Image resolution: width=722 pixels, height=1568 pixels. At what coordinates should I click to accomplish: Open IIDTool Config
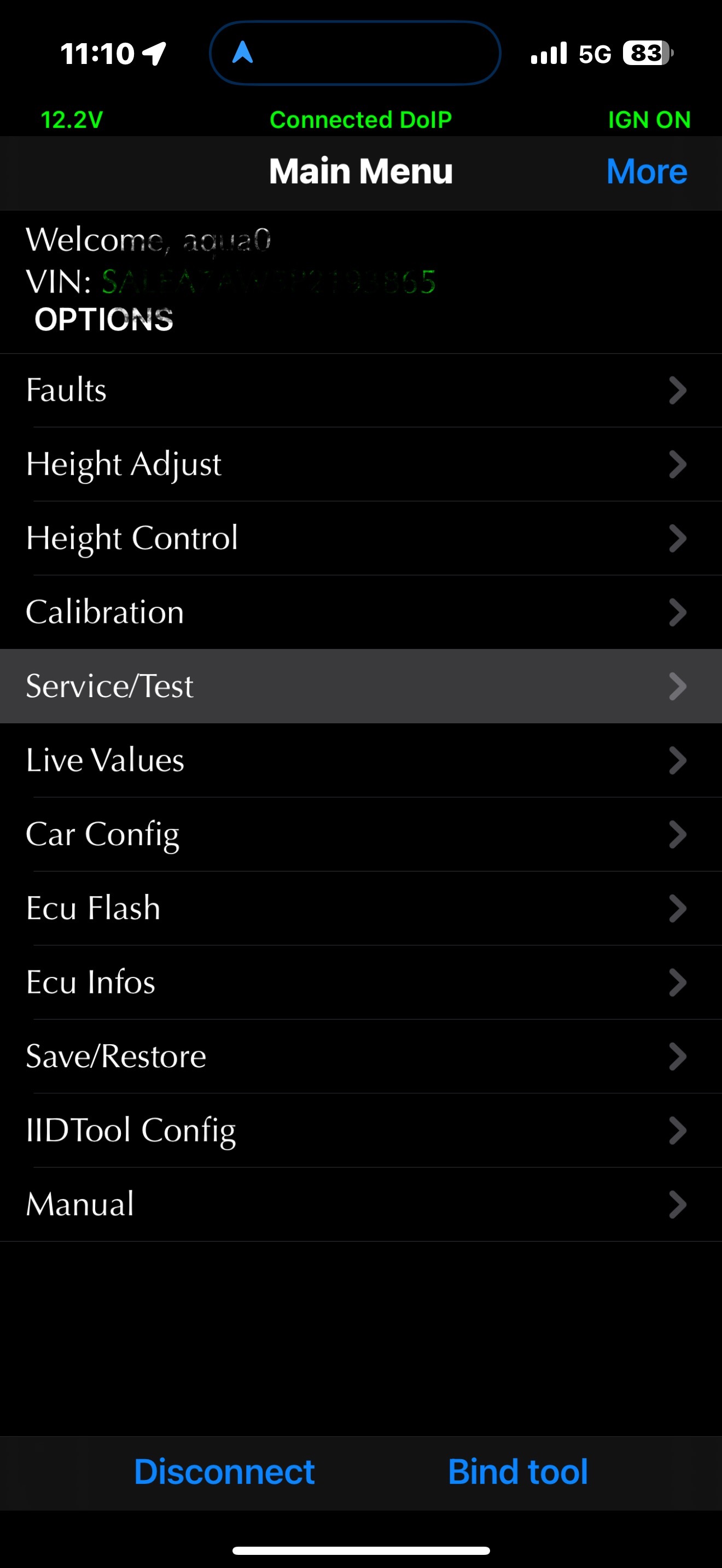(x=361, y=1130)
